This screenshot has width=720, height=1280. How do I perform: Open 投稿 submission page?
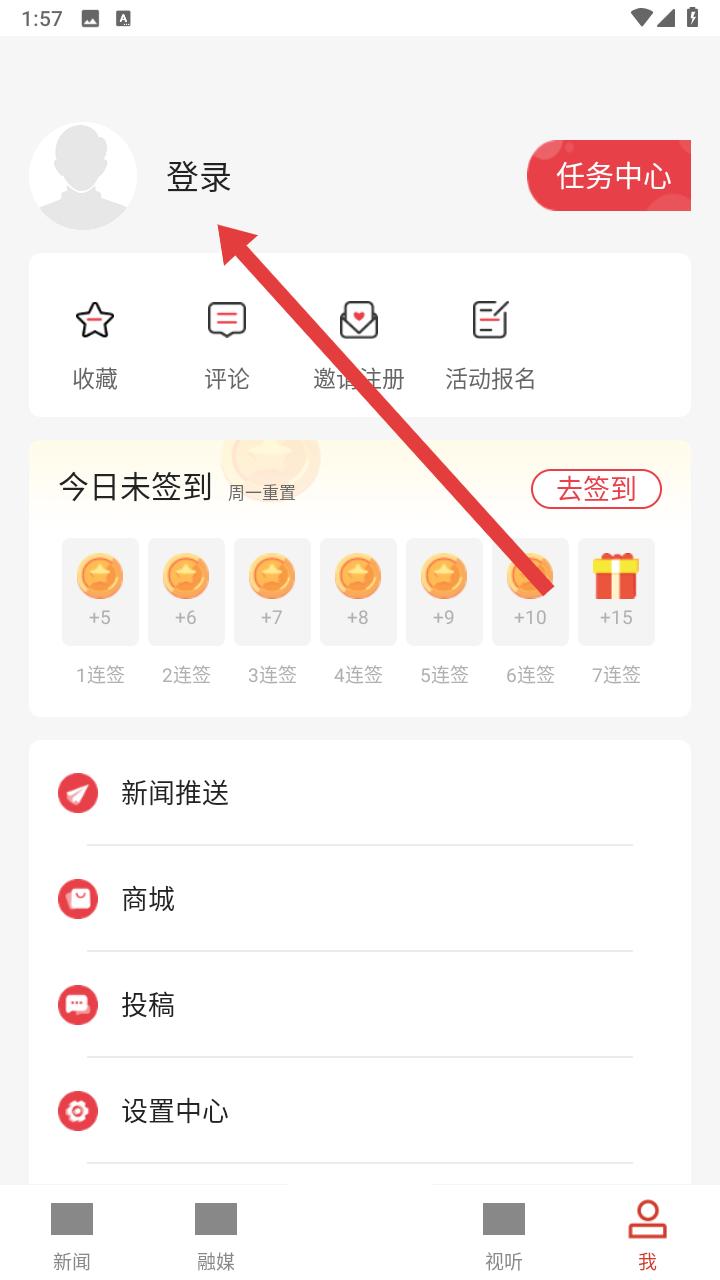pyautogui.click(x=360, y=1005)
